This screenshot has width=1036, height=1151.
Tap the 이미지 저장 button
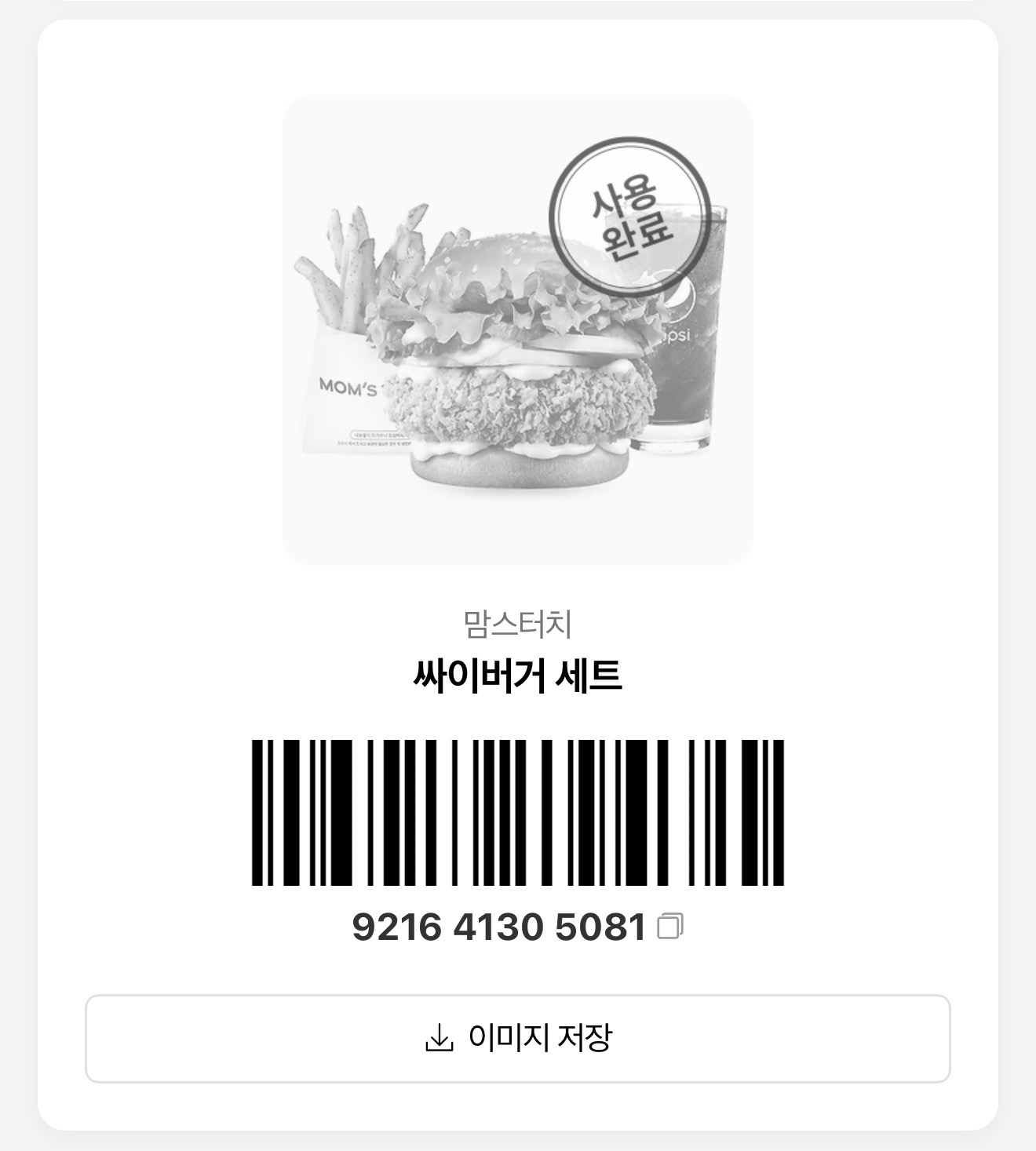point(518,1038)
